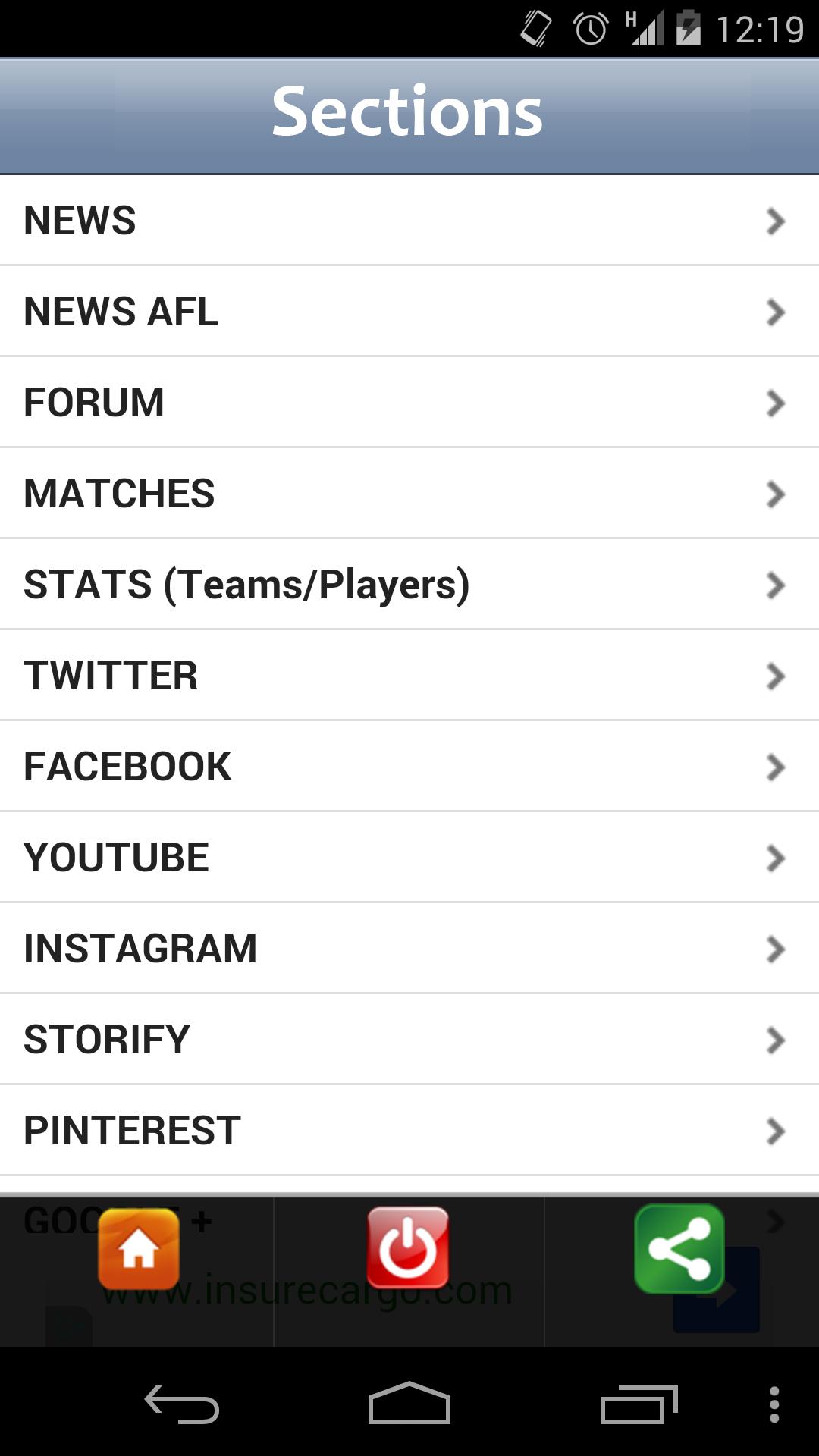
Task: Open the STORIFY section
Action: click(409, 1040)
